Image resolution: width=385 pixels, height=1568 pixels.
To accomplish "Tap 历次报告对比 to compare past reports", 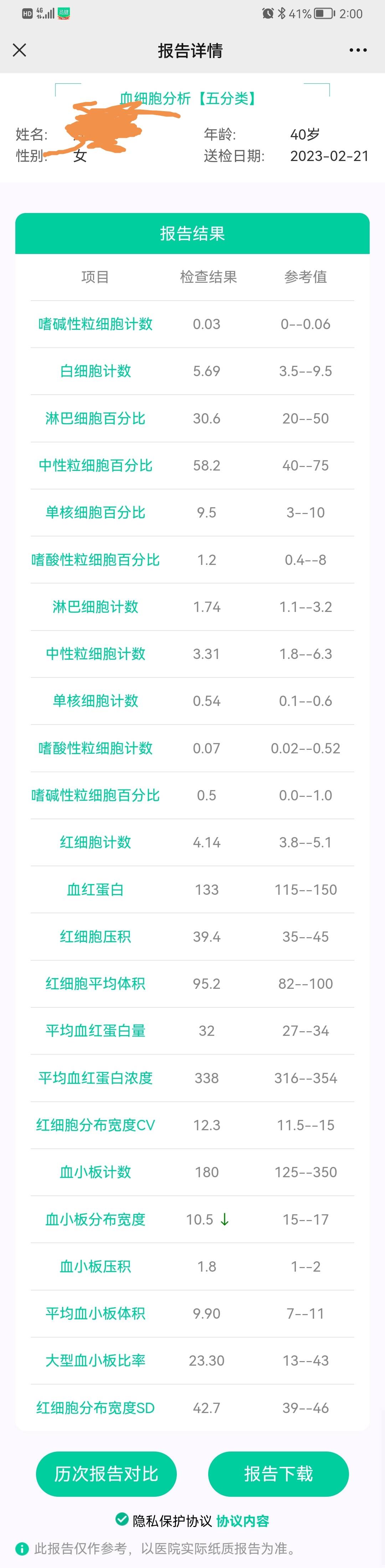I will coord(106,1474).
